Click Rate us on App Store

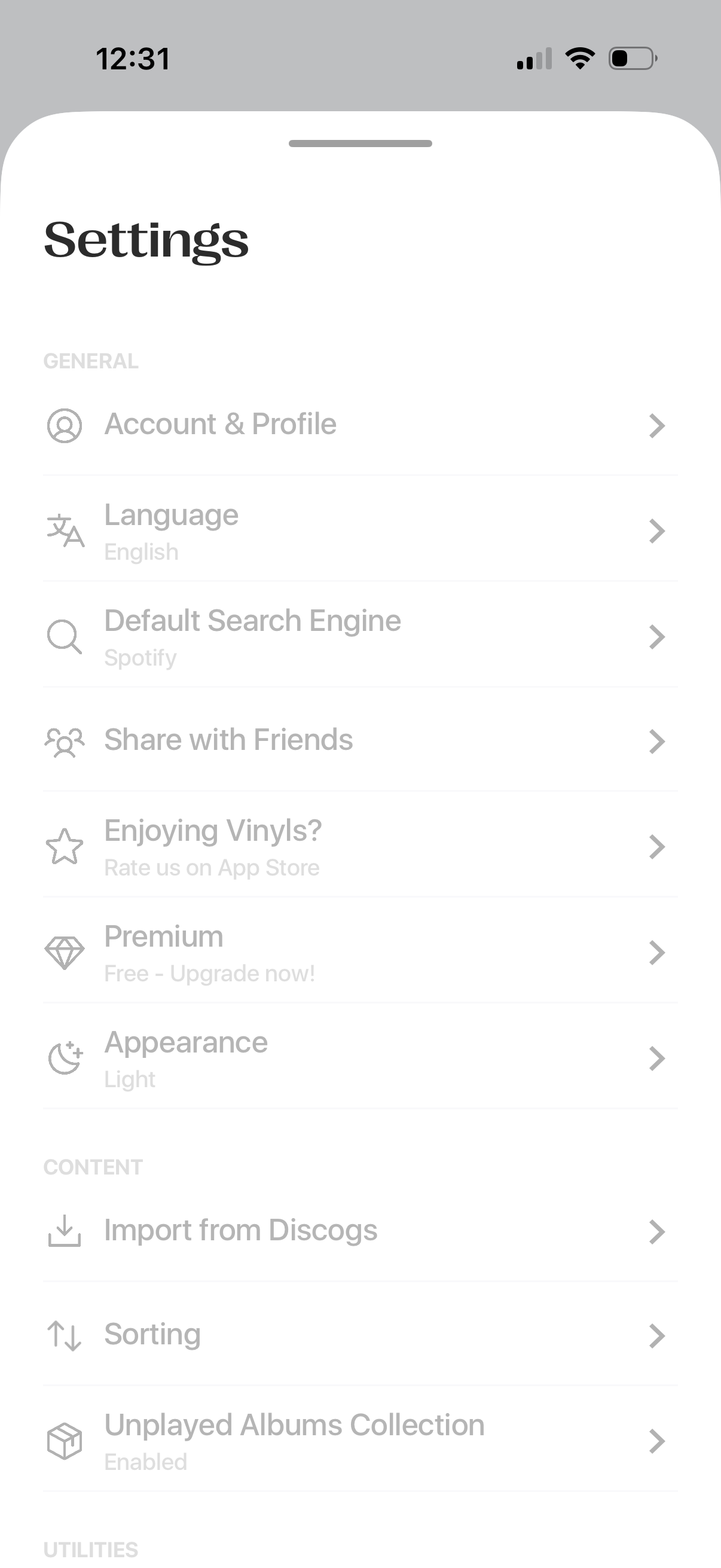coord(212,867)
